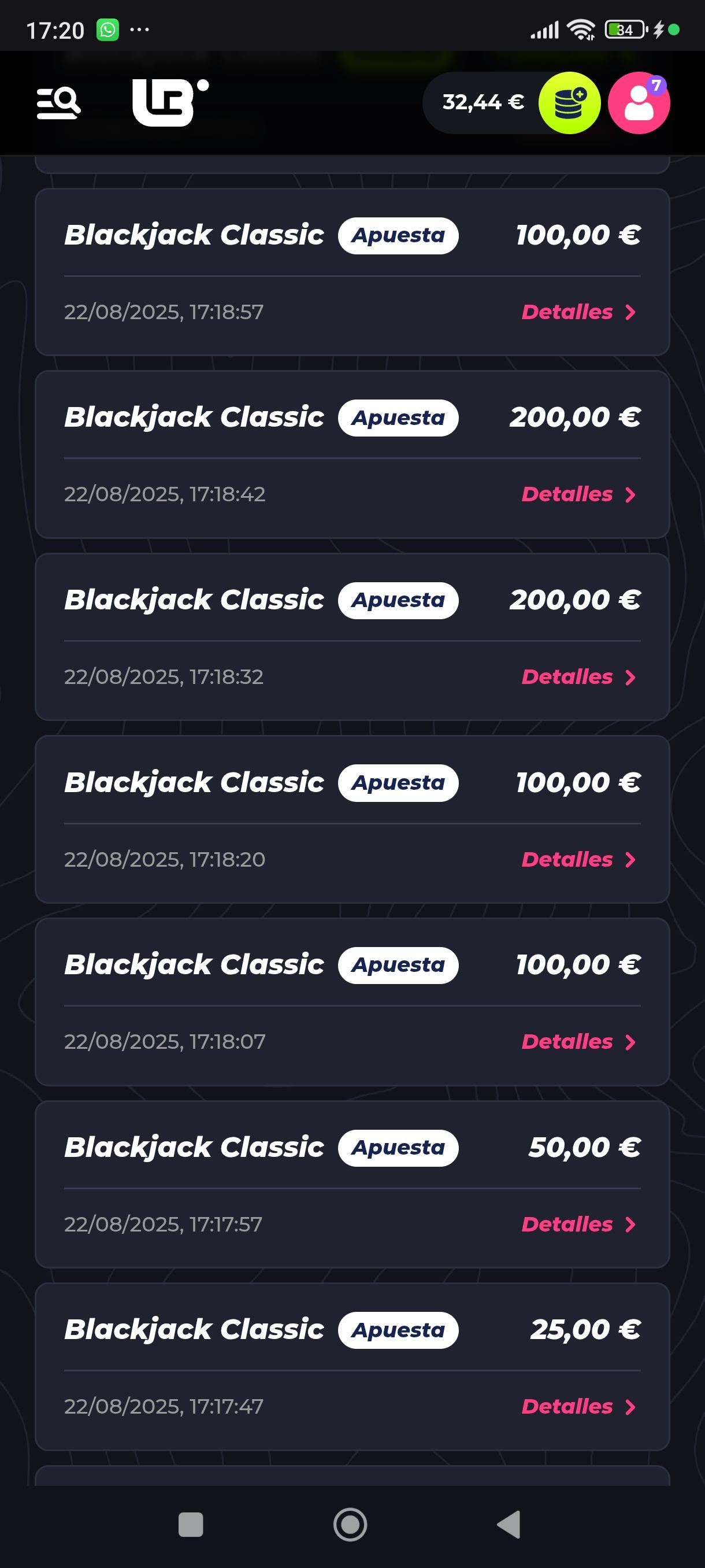Open Detalles of the 17:18:20 bet
Image resolution: width=705 pixels, height=1568 pixels.
pos(578,860)
